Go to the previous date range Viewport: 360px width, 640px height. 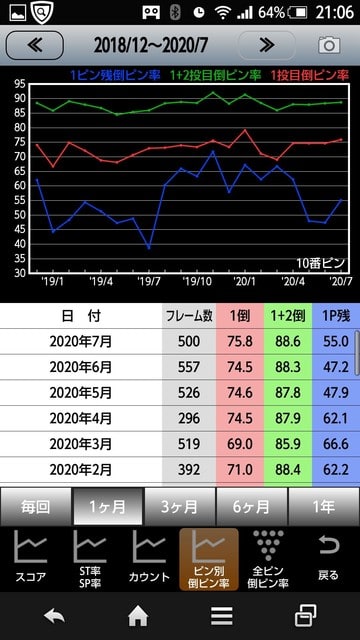[35, 45]
